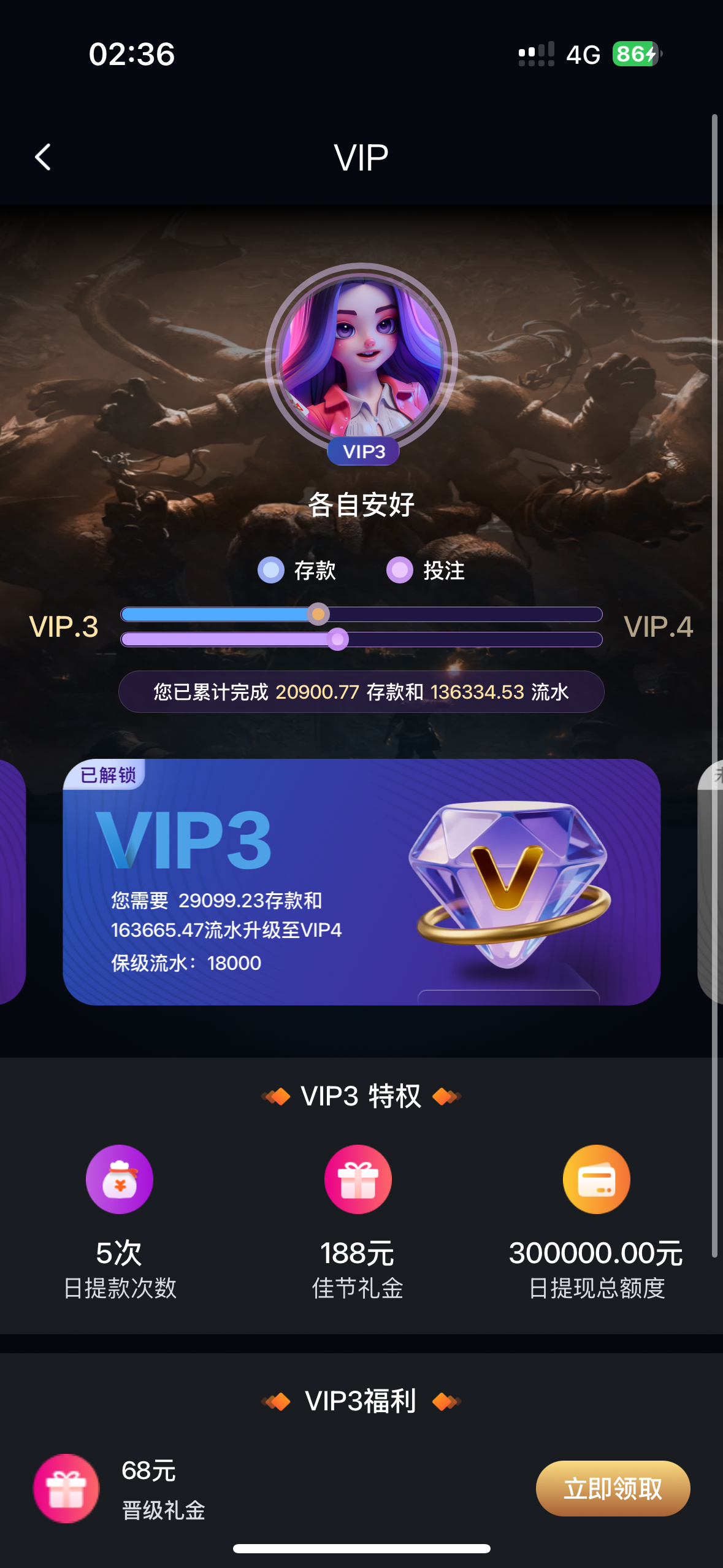The height and width of the screenshot is (1568, 723).
Task: Open the VIP3 已解锁 level card
Action: 361,882
